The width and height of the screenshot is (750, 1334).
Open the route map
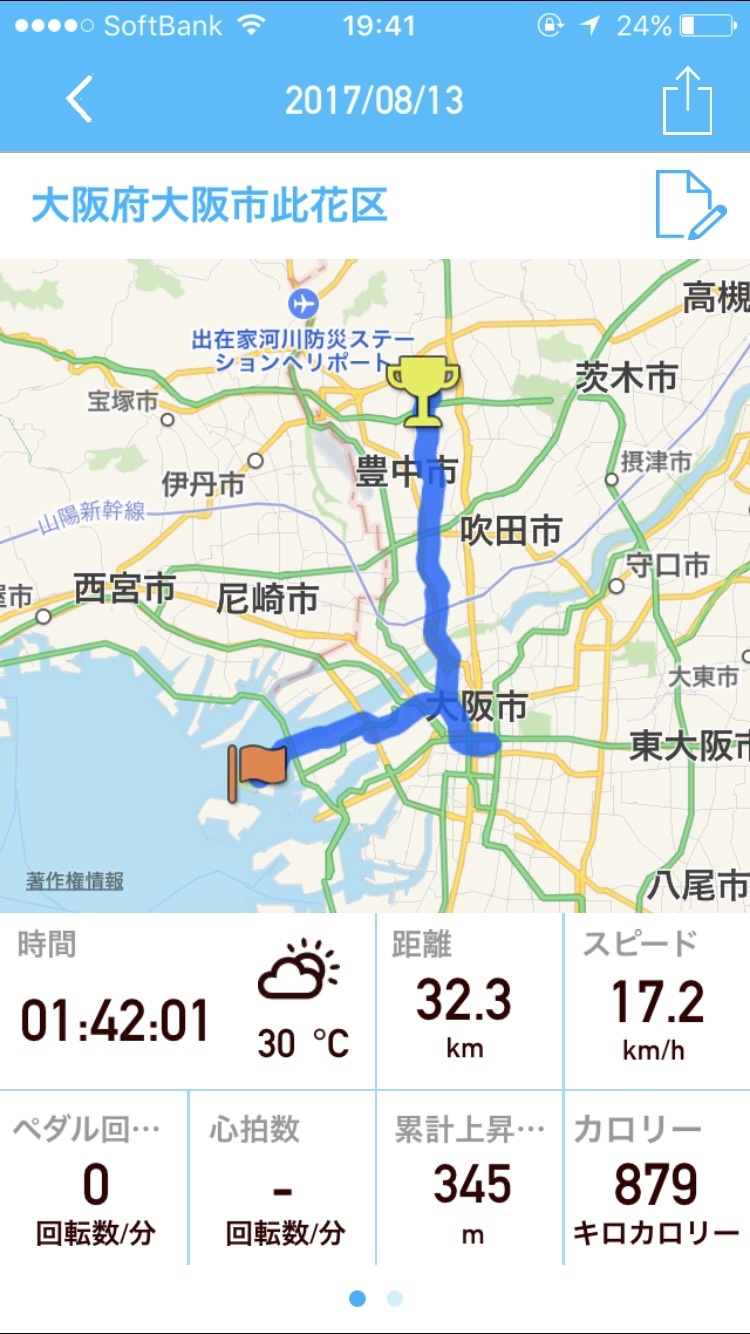375,585
